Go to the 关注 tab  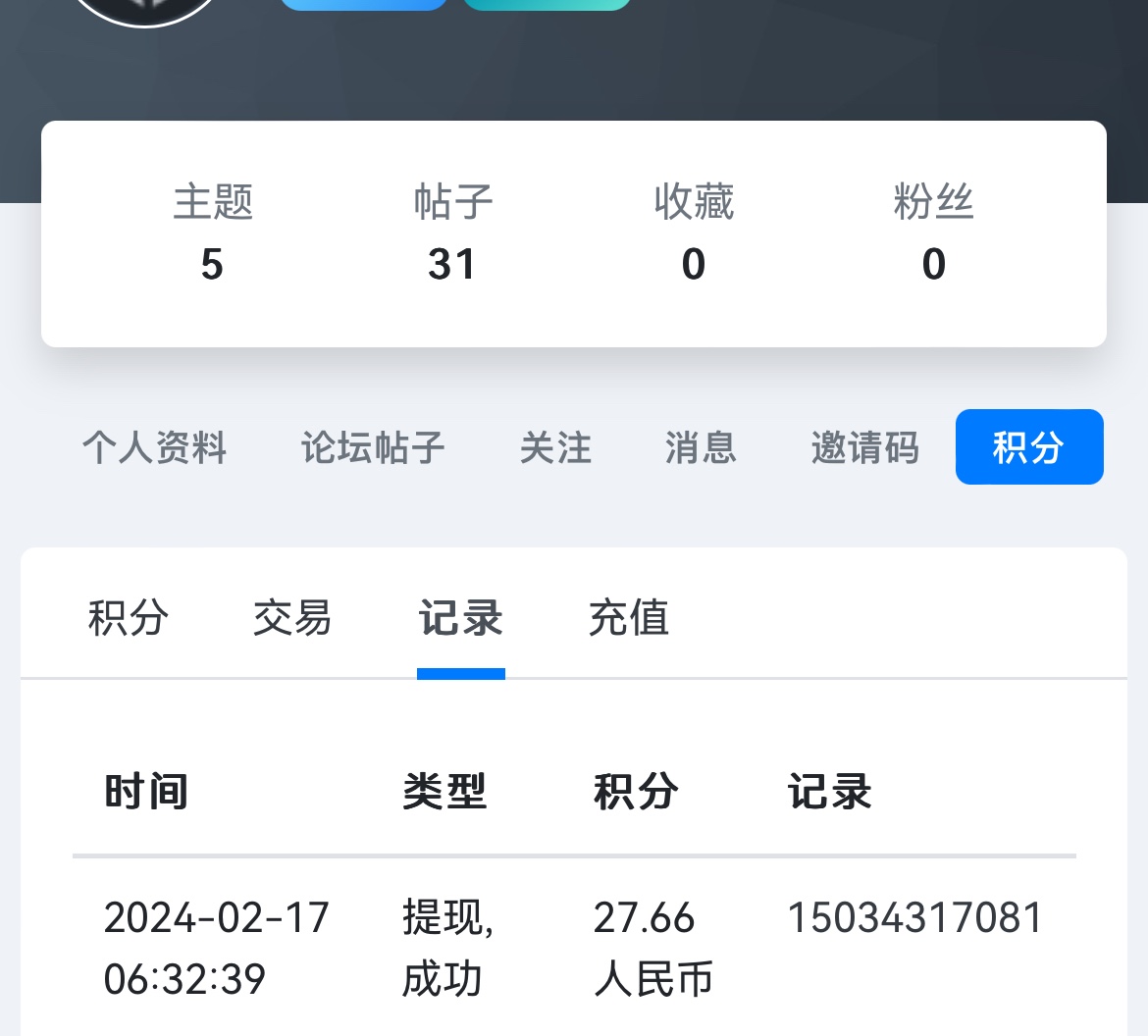(x=555, y=448)
